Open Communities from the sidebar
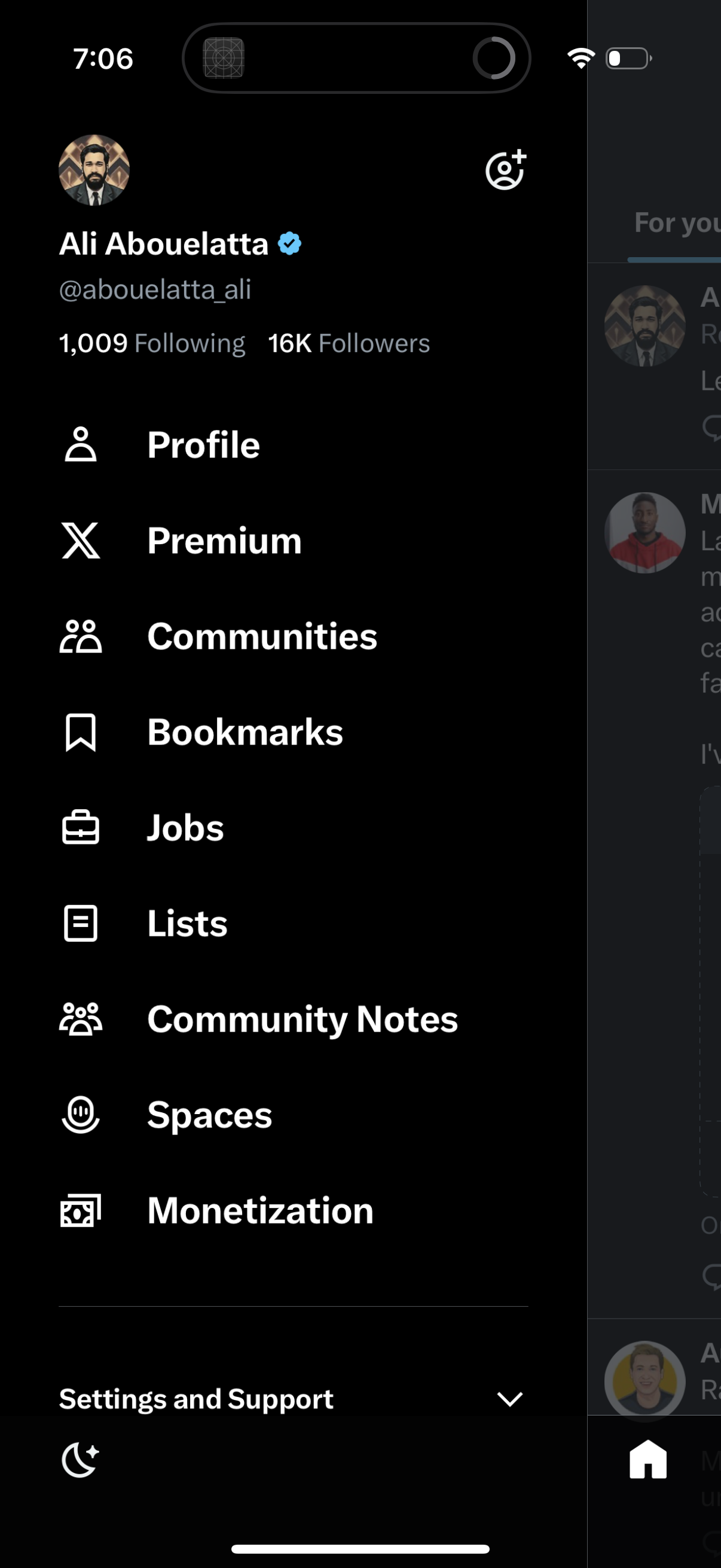The height and width of the screenshot is (1568, 721). point(262,635)
